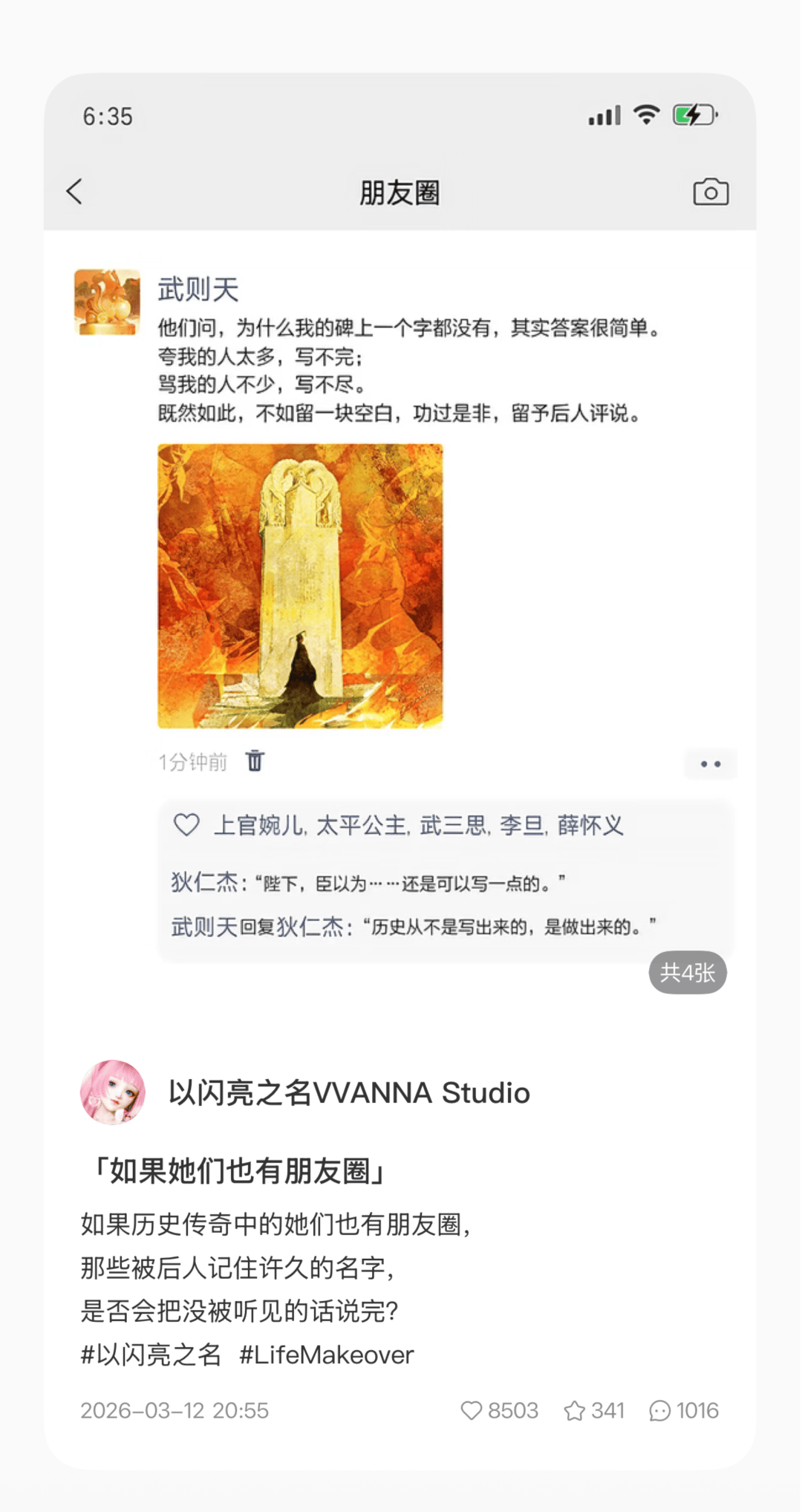The image size is (802, 1512).
Task: Open the comments with 1016 replies
Action: click(659, 1410)
